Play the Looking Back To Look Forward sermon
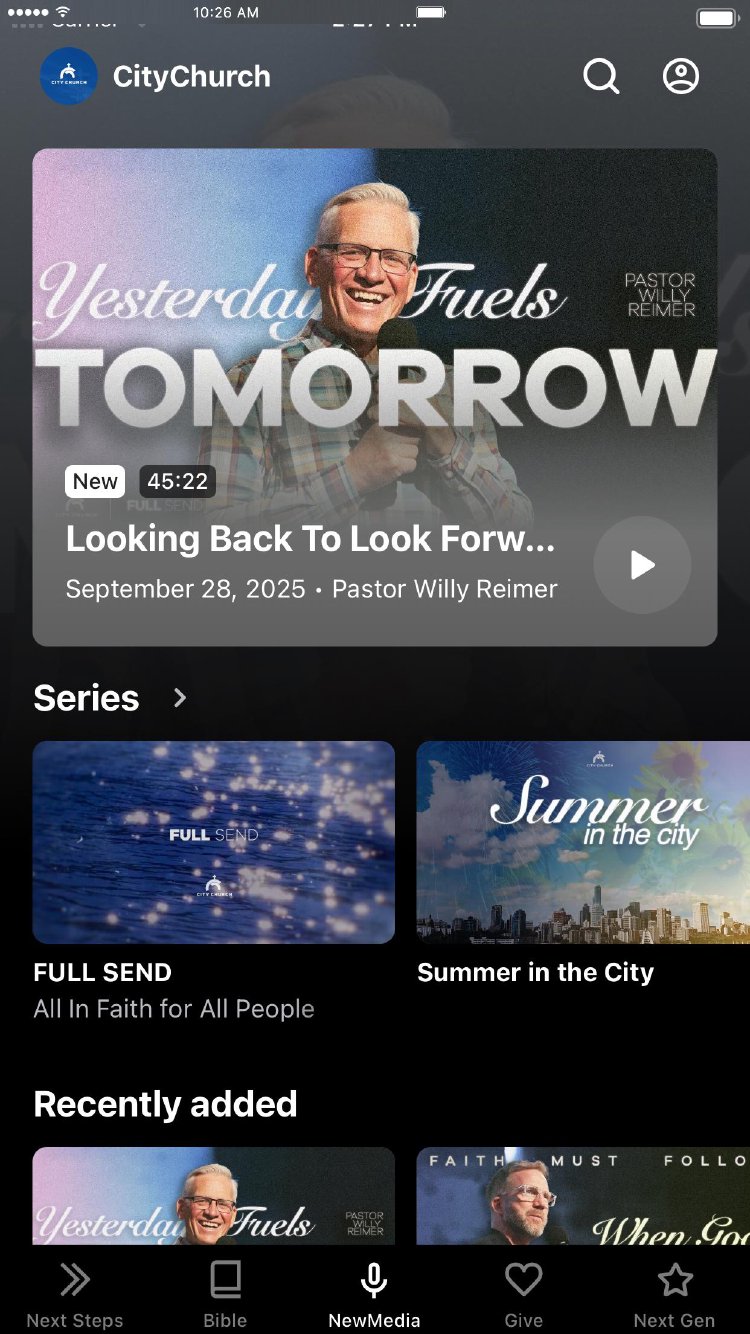The image size is (750, 1334). (x=642, y=565)
